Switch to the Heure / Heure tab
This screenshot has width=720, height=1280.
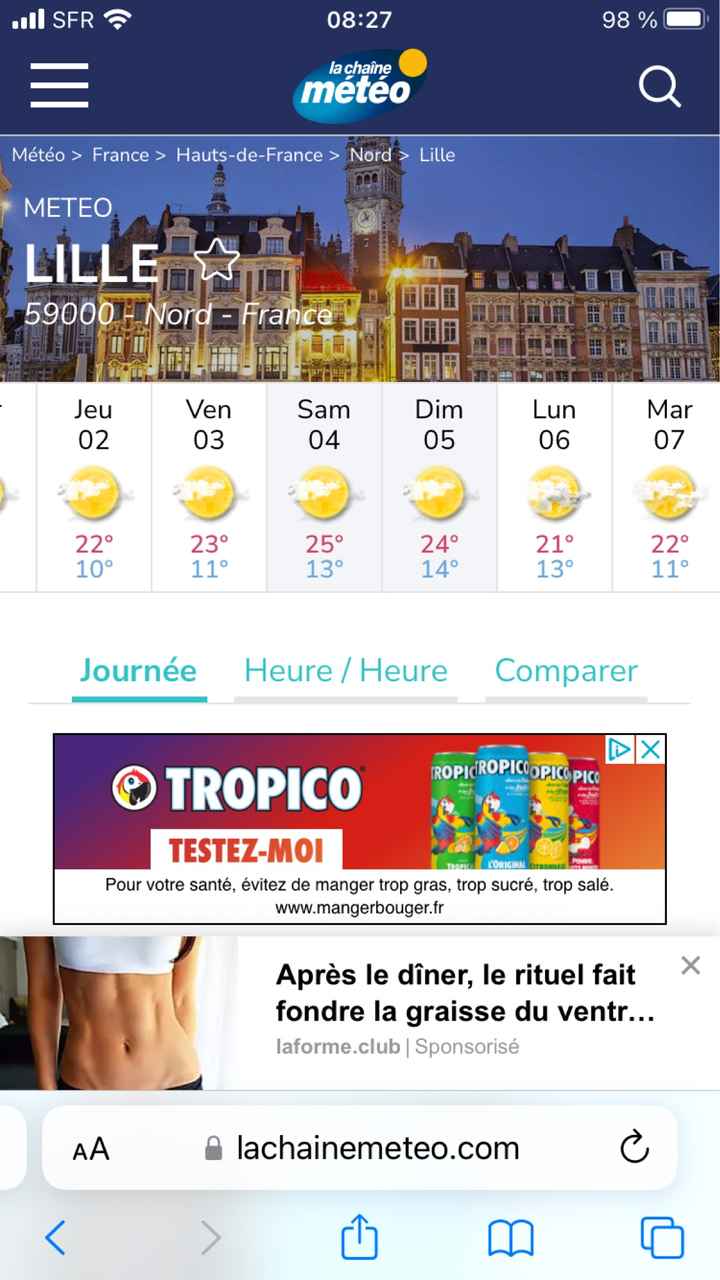coord(345,671)
